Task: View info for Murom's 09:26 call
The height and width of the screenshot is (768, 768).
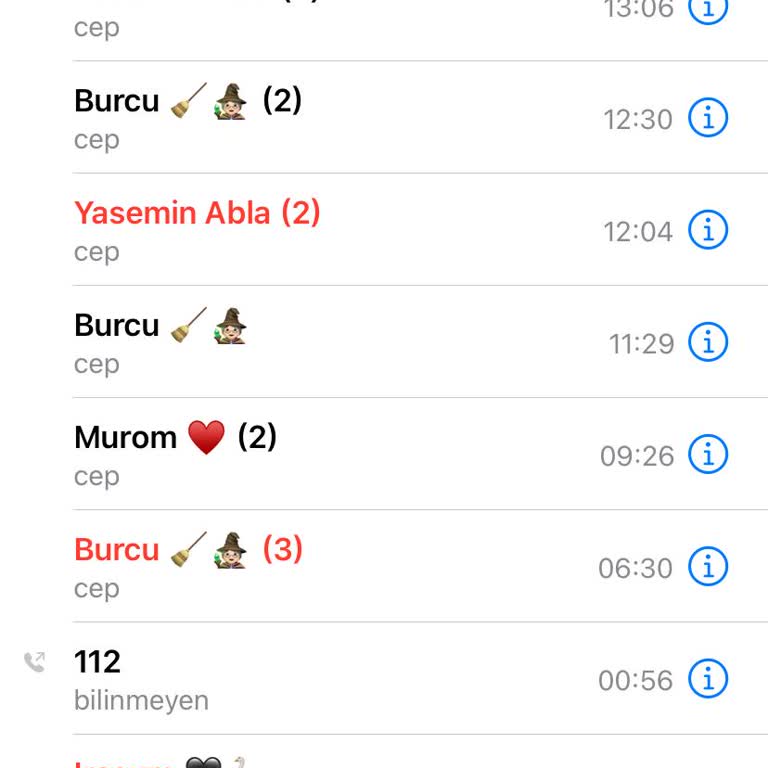Action: pos(708,454)
